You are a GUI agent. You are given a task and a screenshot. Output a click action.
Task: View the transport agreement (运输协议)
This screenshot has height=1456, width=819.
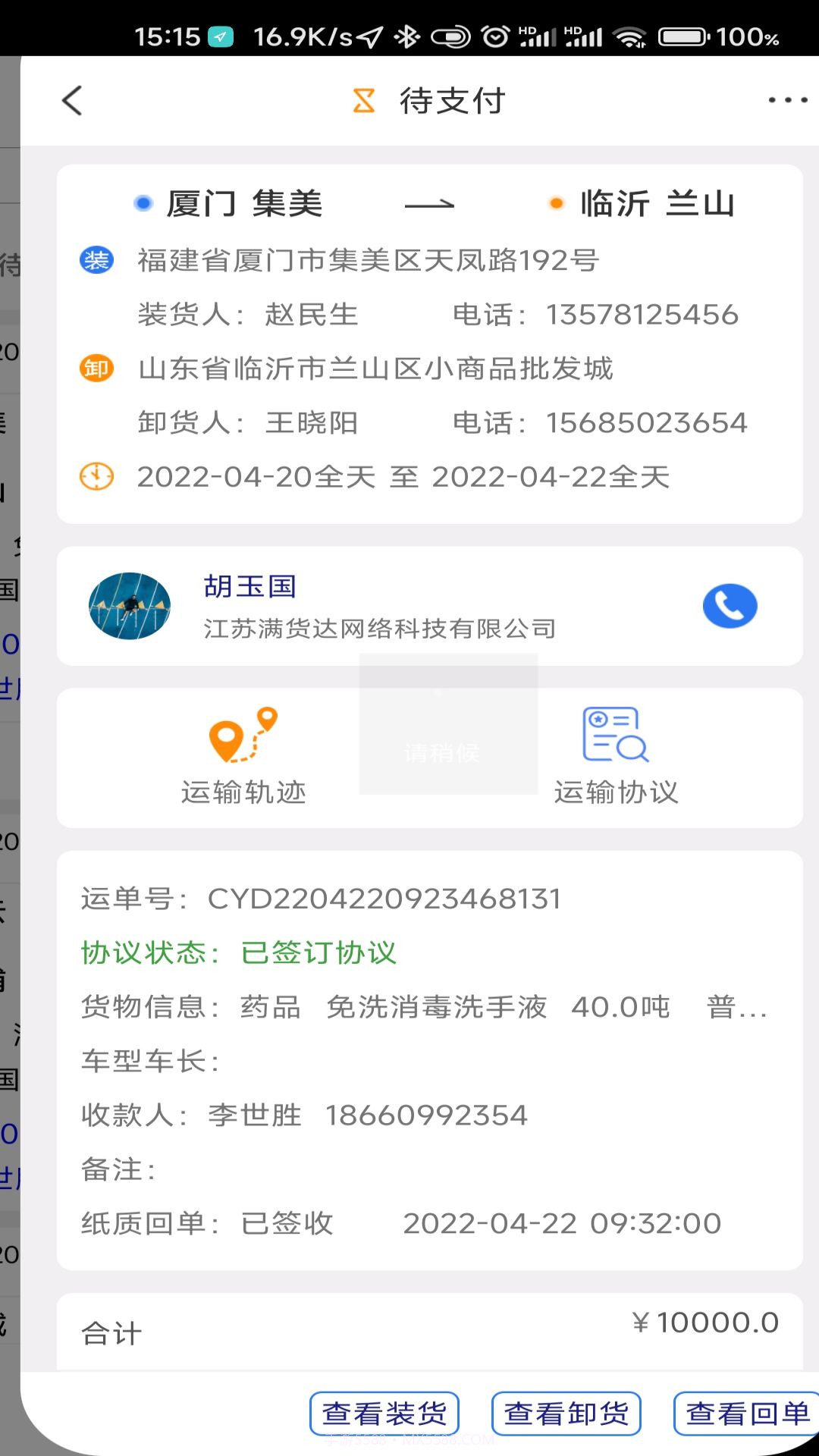tap(616, 755)
